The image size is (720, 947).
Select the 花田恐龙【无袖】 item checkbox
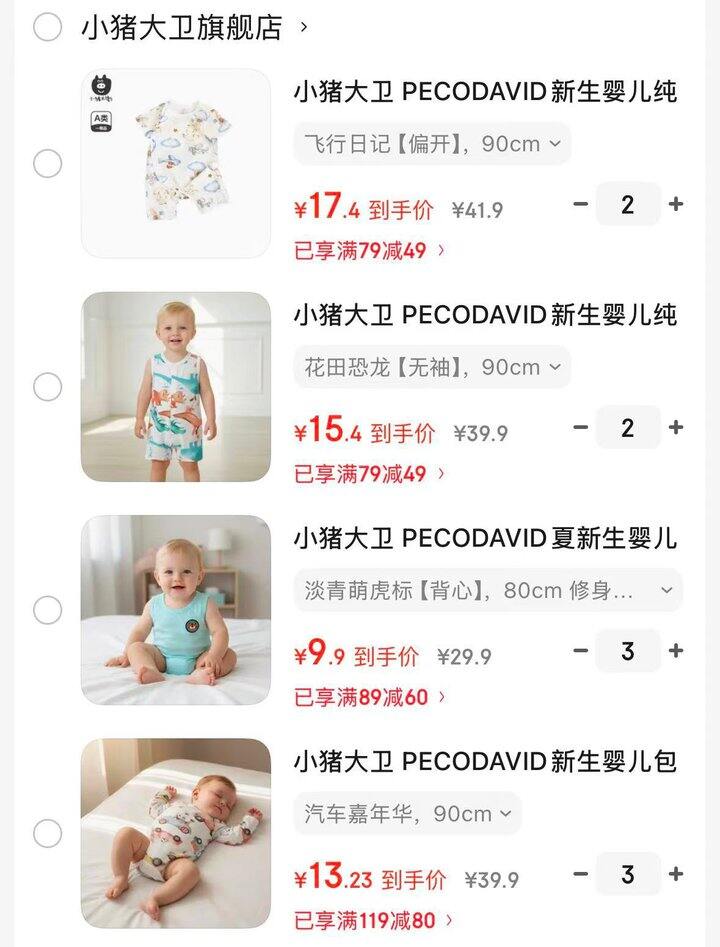tap(47, 387)
